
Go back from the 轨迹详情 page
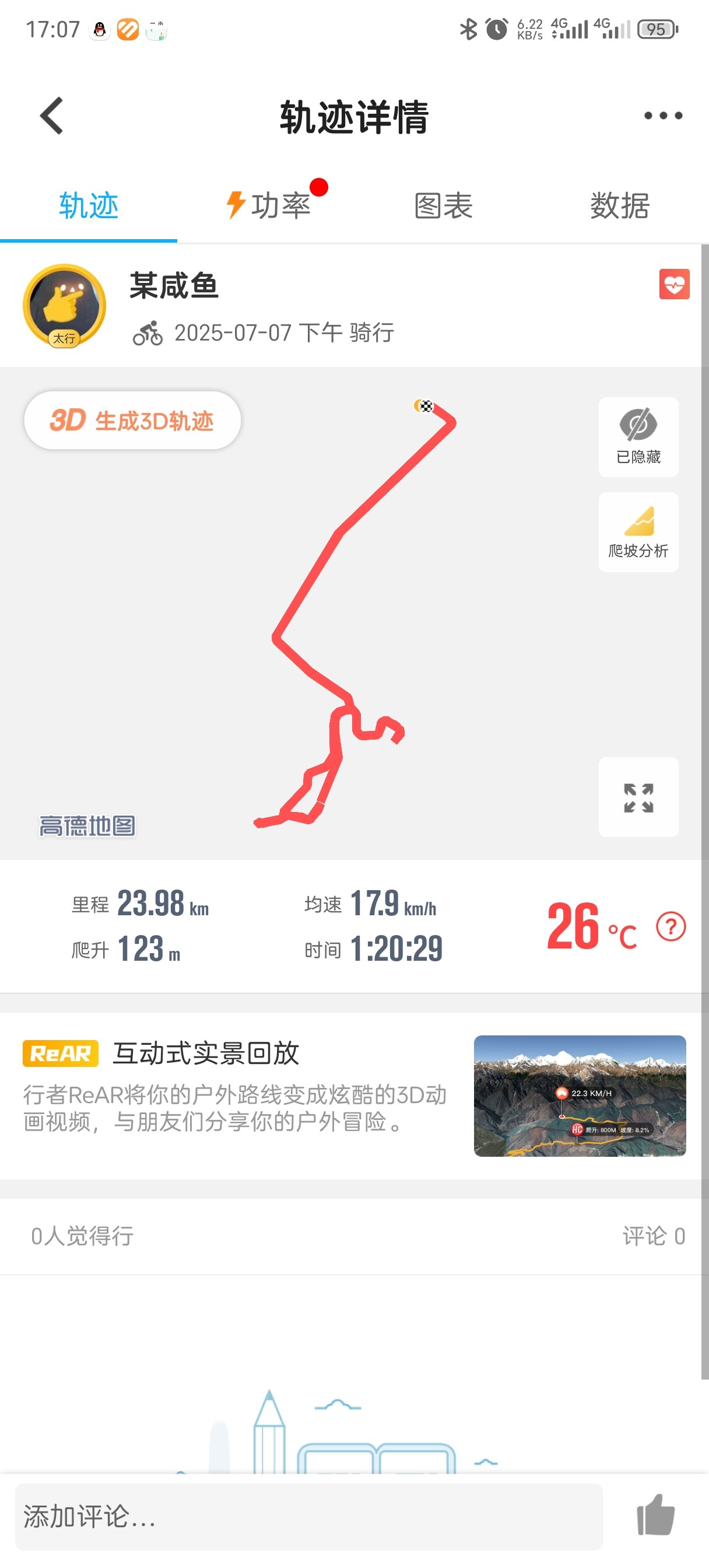[52, 116]
